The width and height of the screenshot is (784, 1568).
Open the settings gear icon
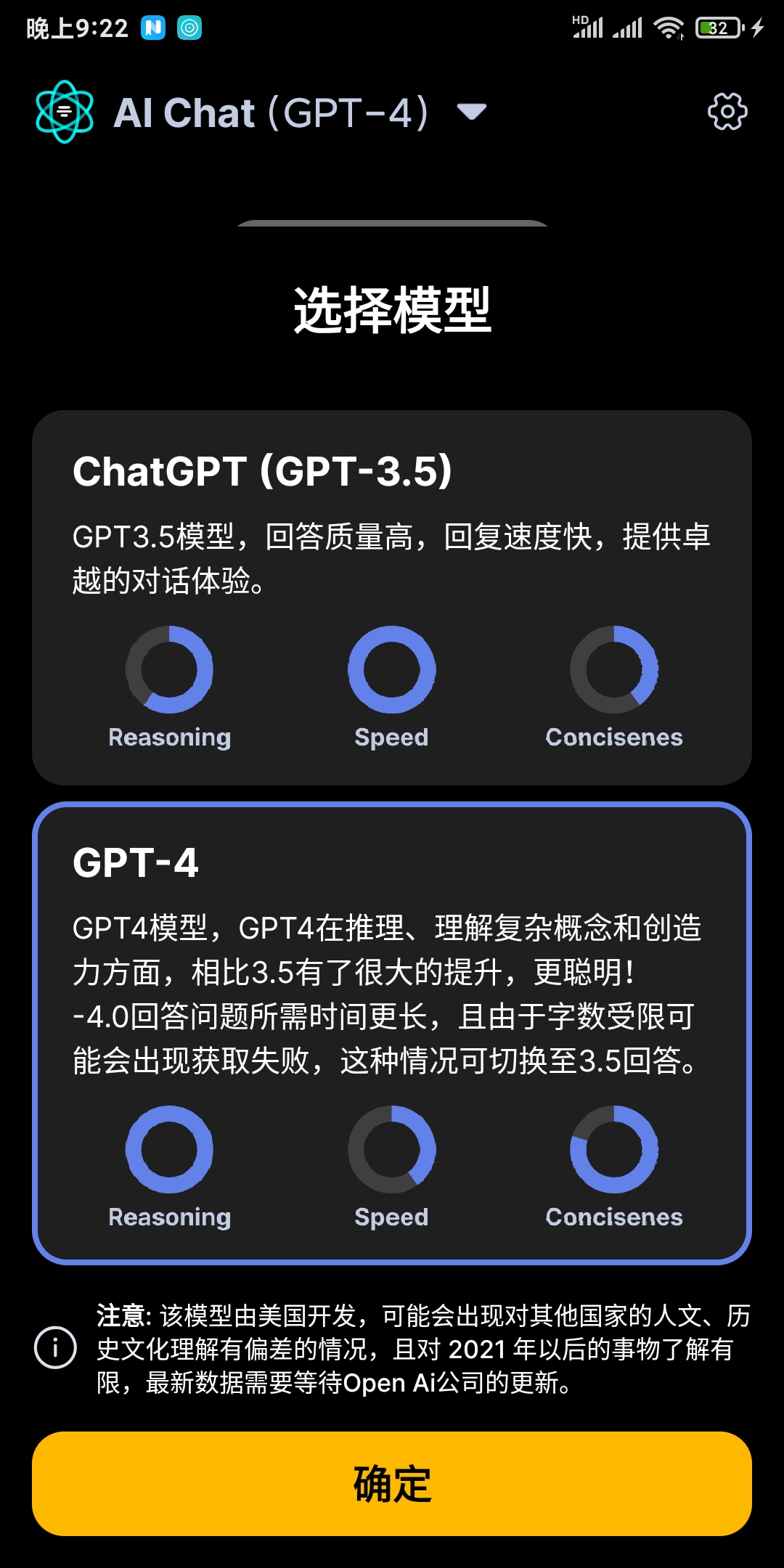727,111
